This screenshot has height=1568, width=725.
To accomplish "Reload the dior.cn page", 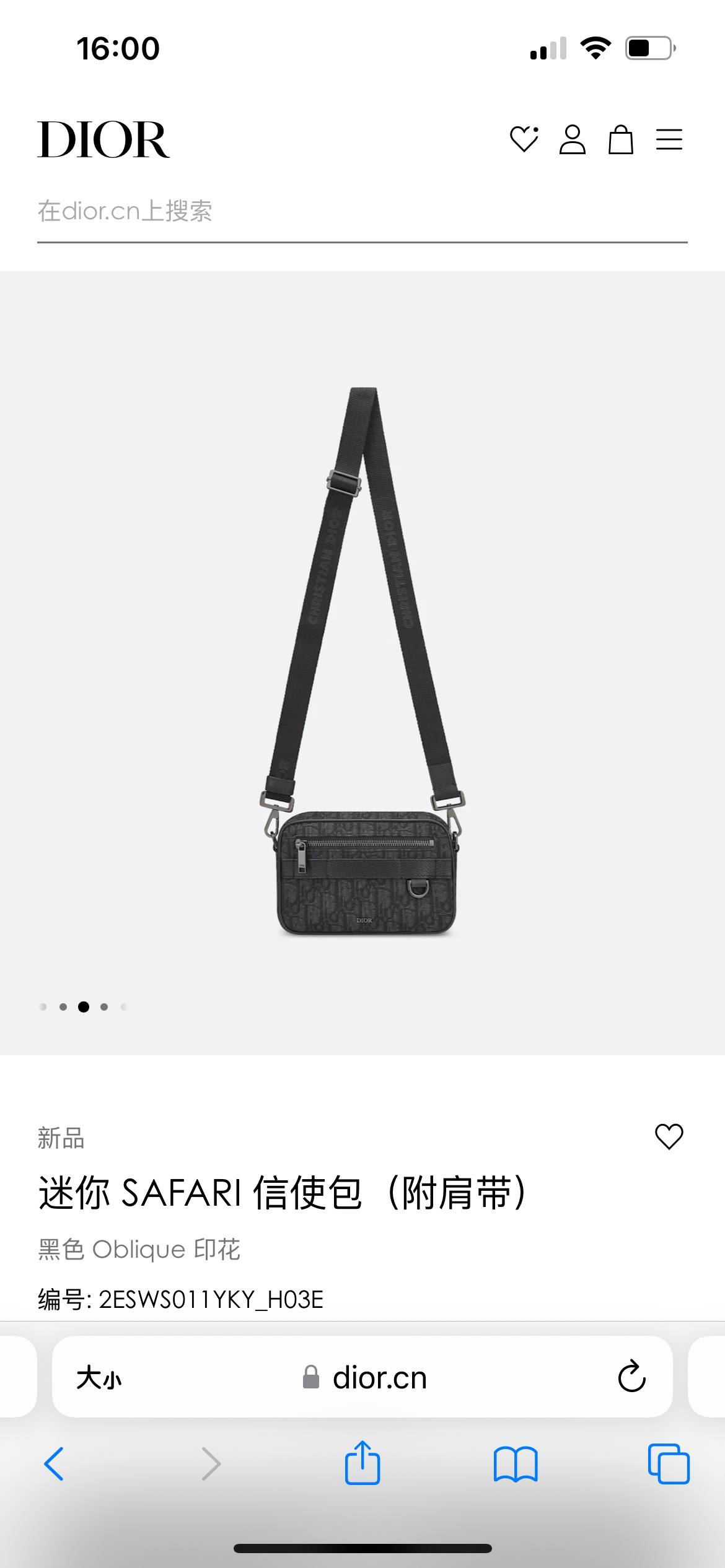I will point(631,1377).
